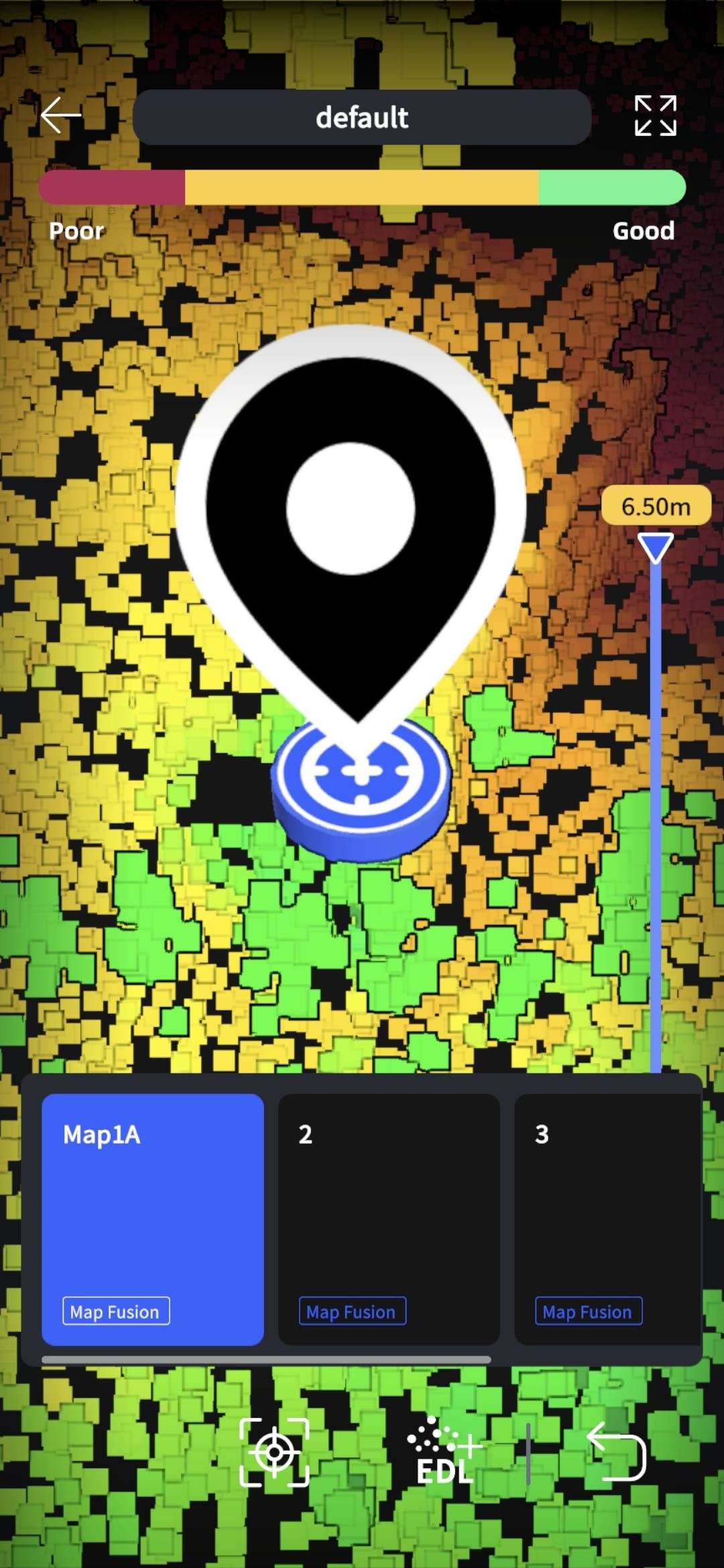Tap Map Fusion on the Map1A card
The image size is (724, 1568).
pos(116,1311)
